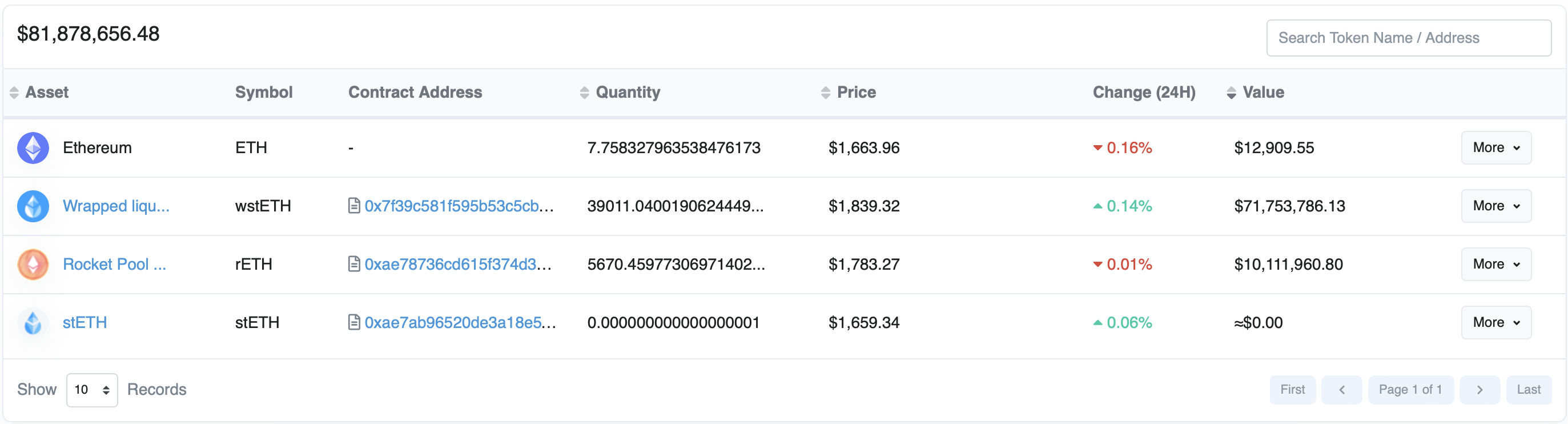The height and width of the screenshot is (424, 1568).
Task: Expand the More menu for the stETH row
Action: (x=1495, y=322)
